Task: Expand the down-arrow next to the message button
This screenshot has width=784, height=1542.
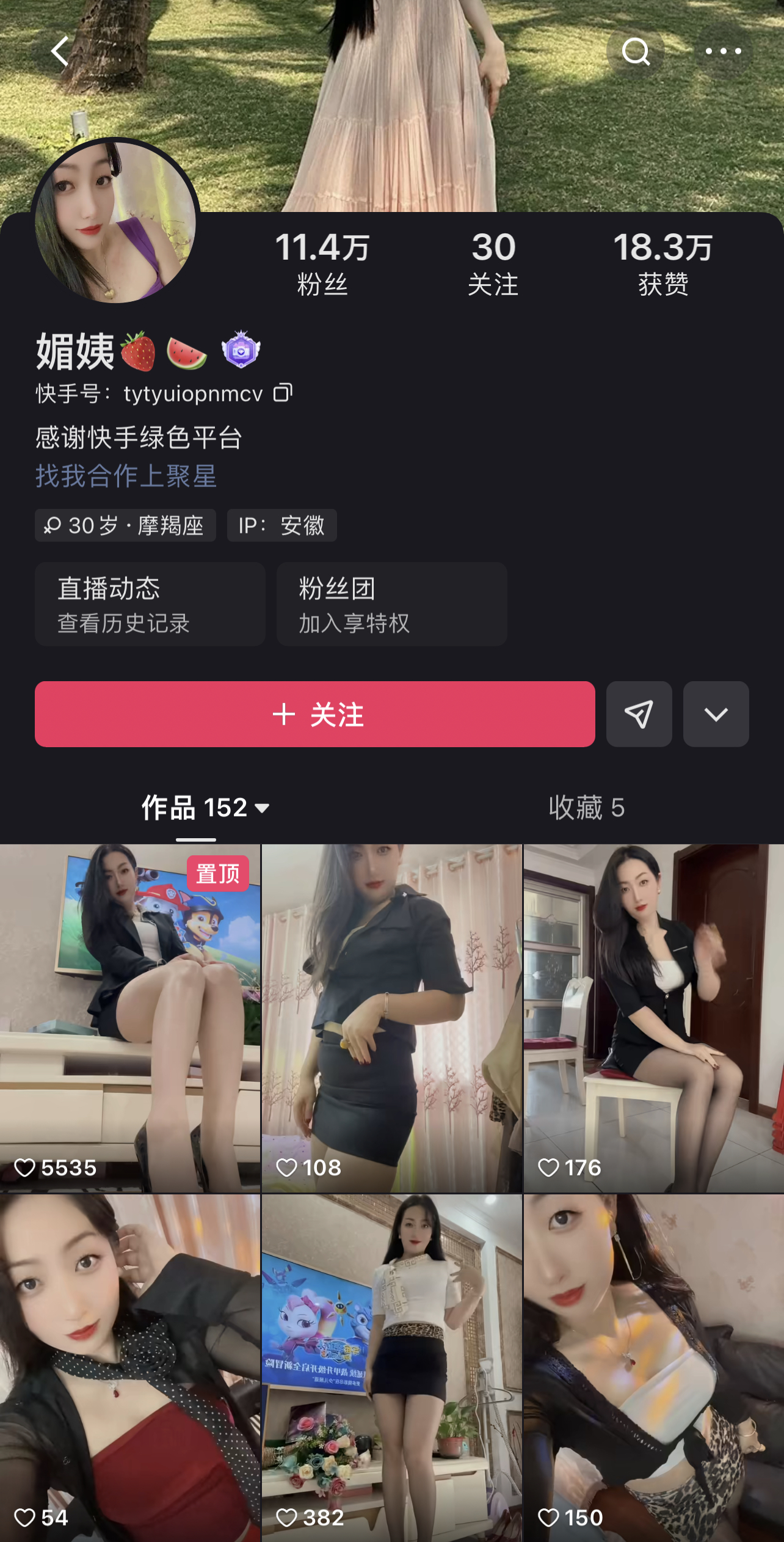Action: [x=716, y=714]
